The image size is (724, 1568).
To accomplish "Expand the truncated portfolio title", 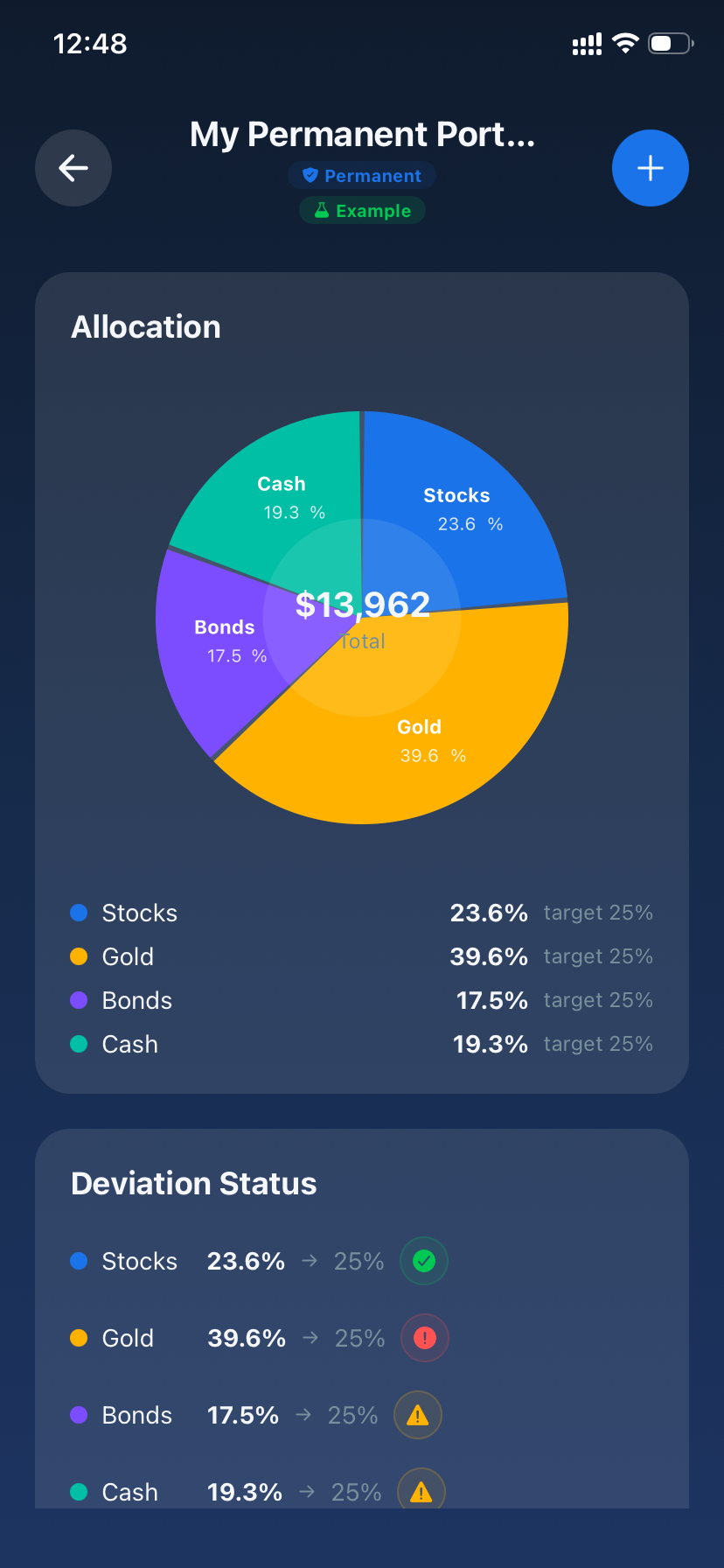I will pos(362,134).
